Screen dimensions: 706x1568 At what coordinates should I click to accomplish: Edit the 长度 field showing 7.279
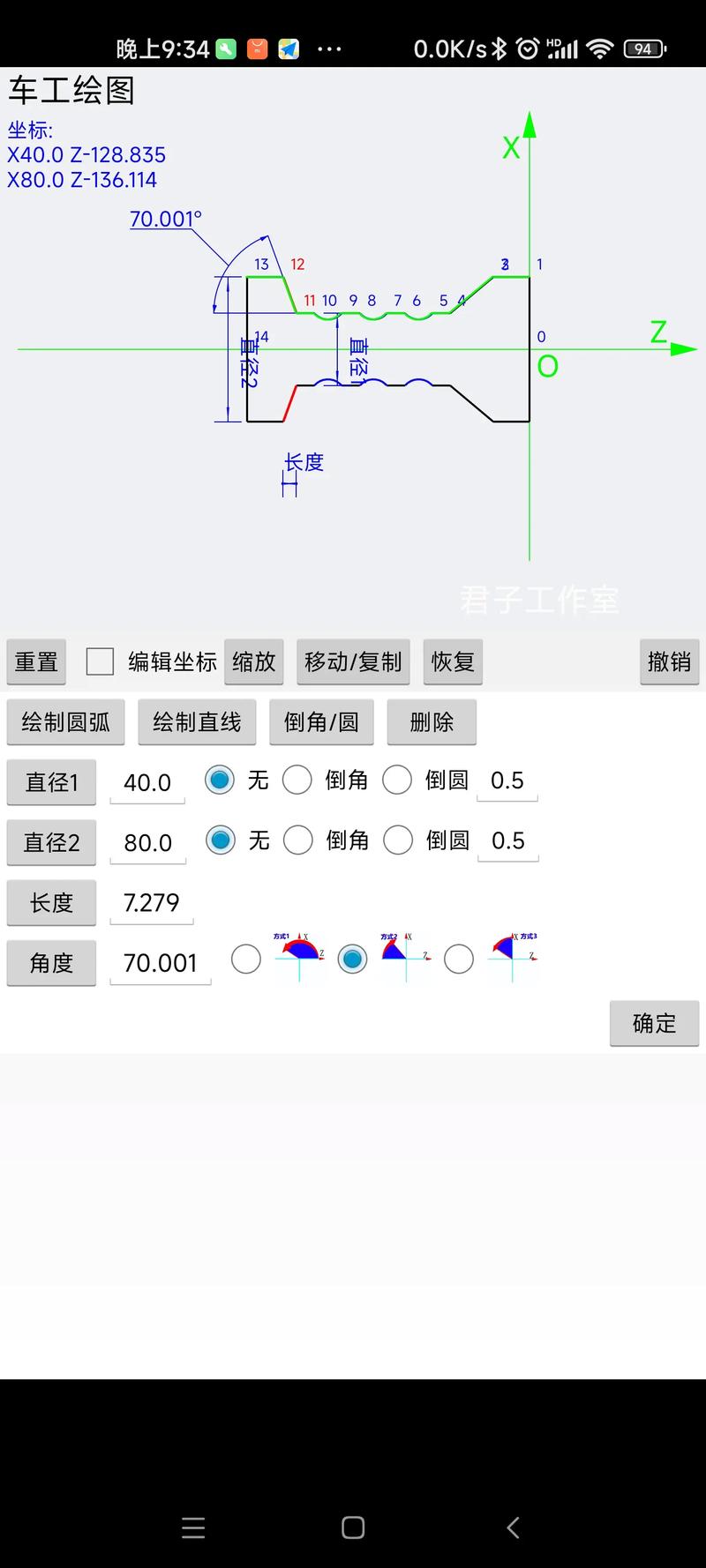[x=151, y=903]
